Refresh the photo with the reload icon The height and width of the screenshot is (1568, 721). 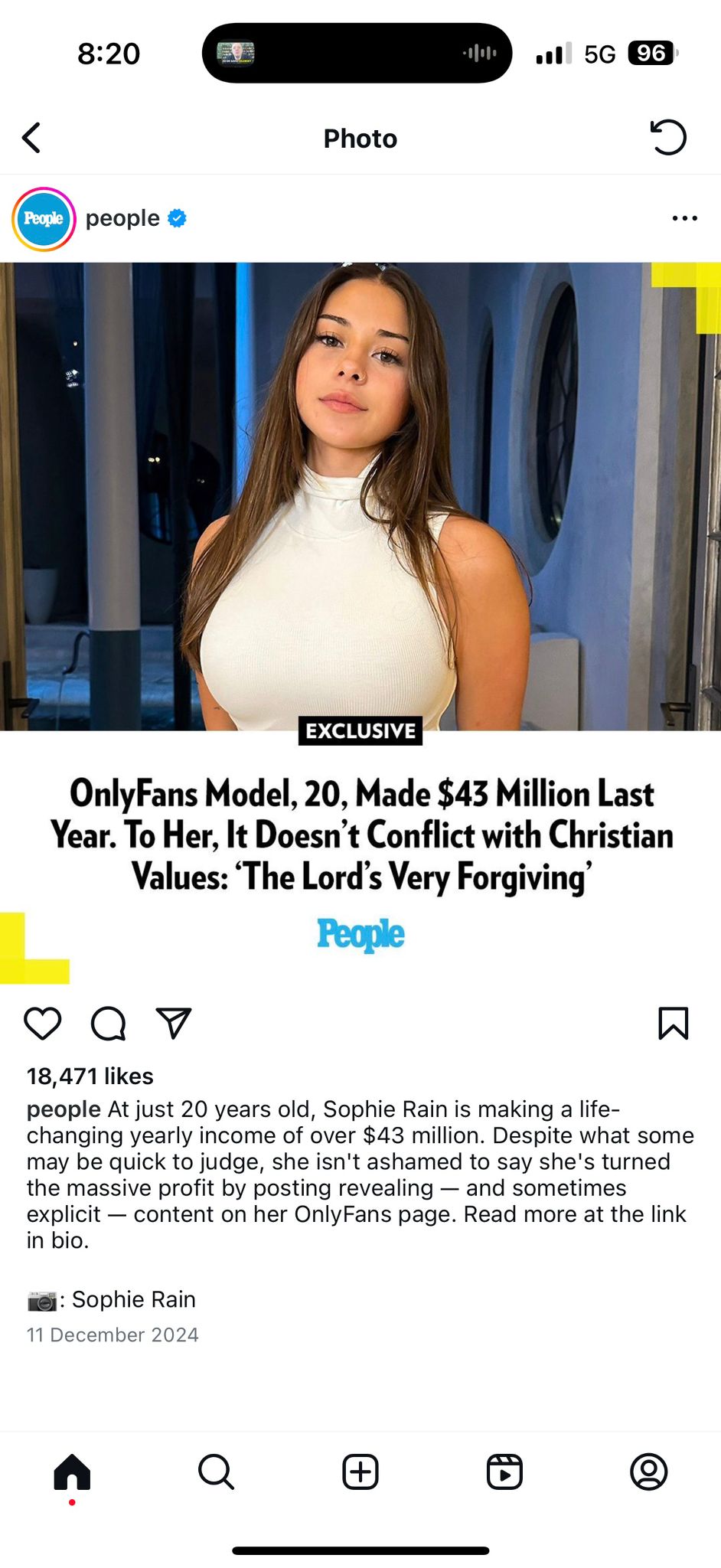point(668,138)
